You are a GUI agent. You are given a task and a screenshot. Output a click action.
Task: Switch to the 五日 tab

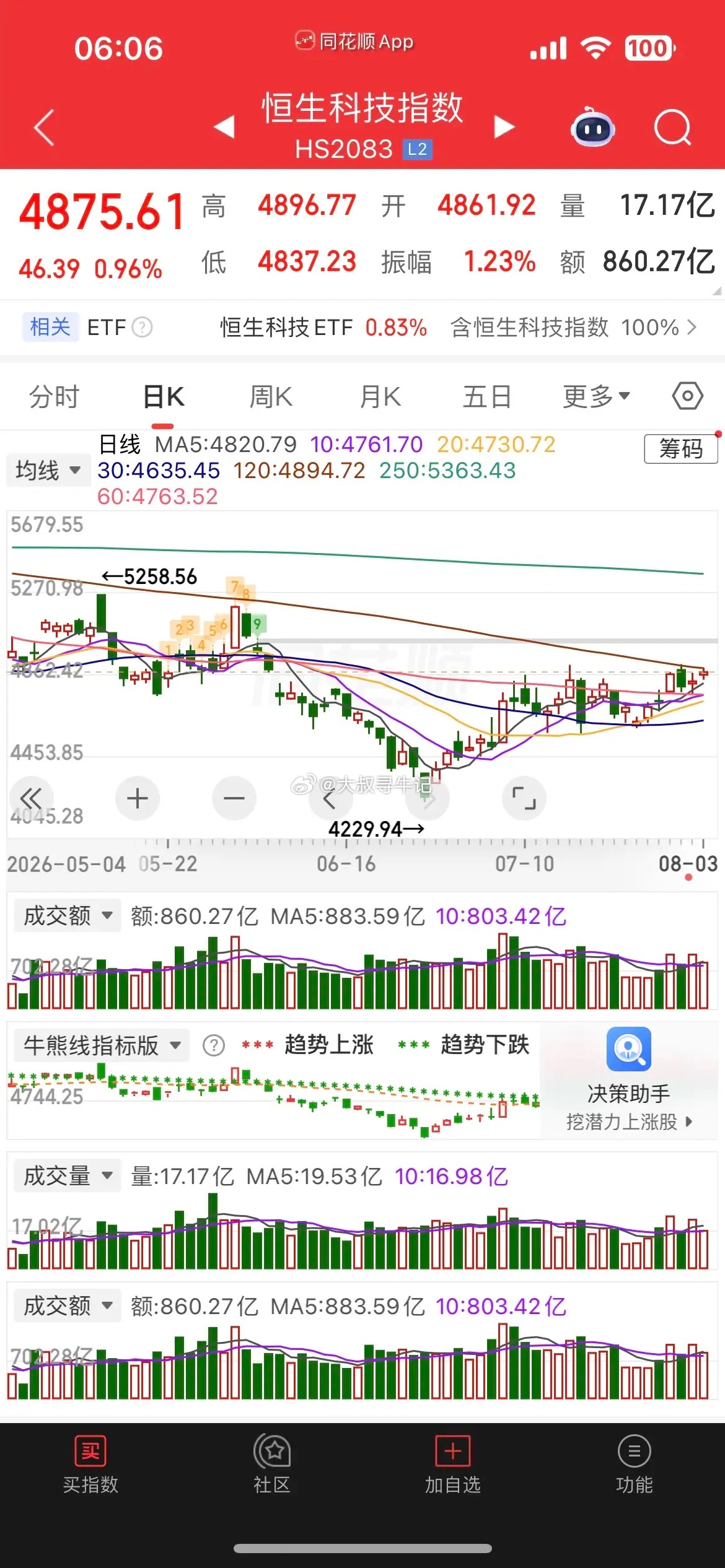coord(487,397)
